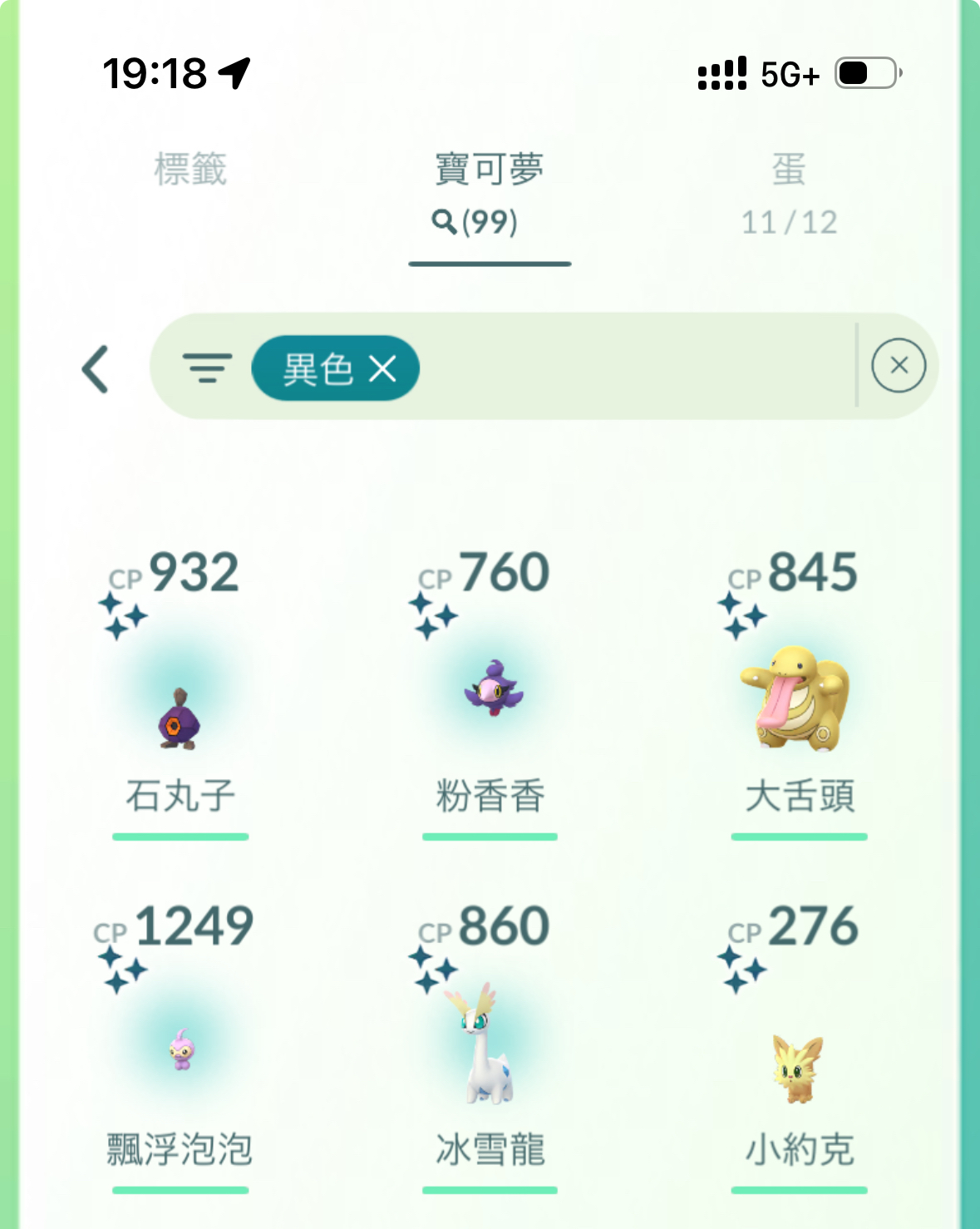Remove the 異色 filter chip
The height and width of the screenshot is (1229, 980).
(382, 368)
